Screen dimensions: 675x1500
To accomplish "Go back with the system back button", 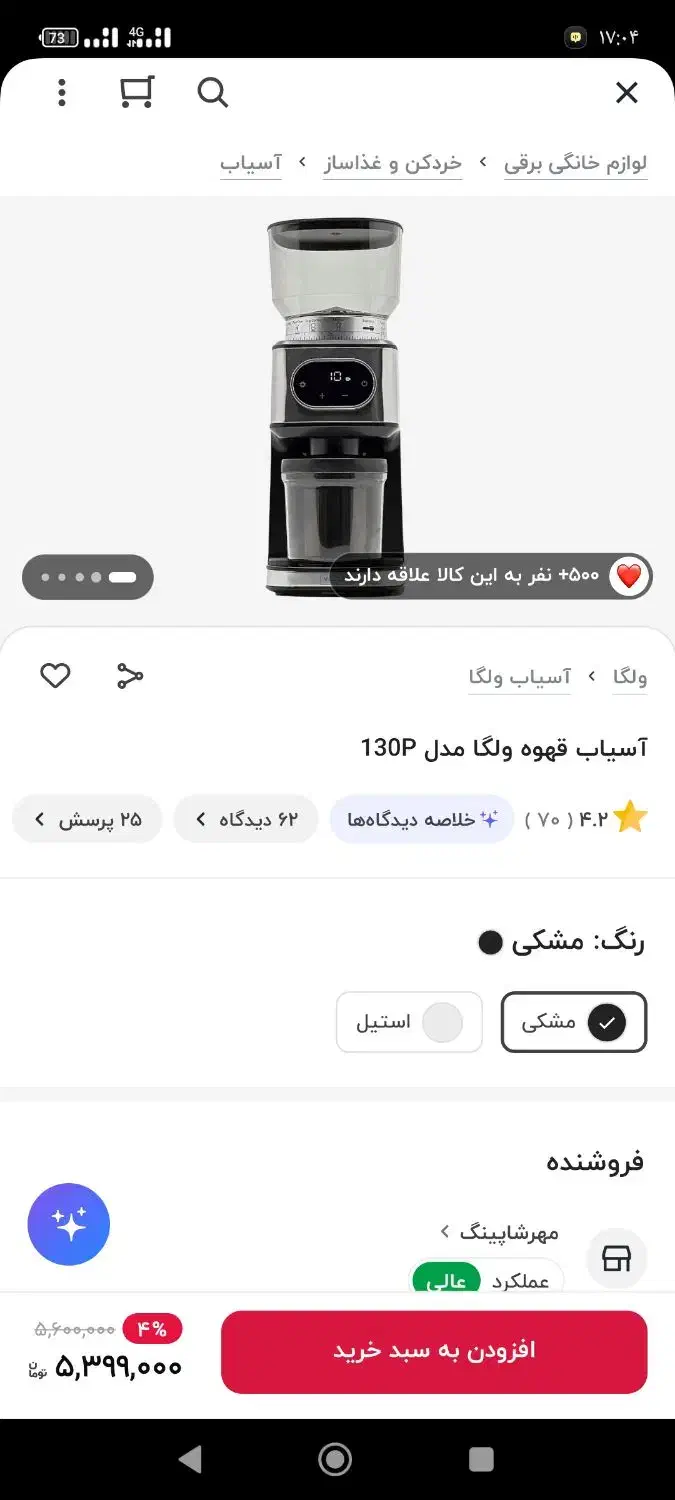I will 190,1459.
